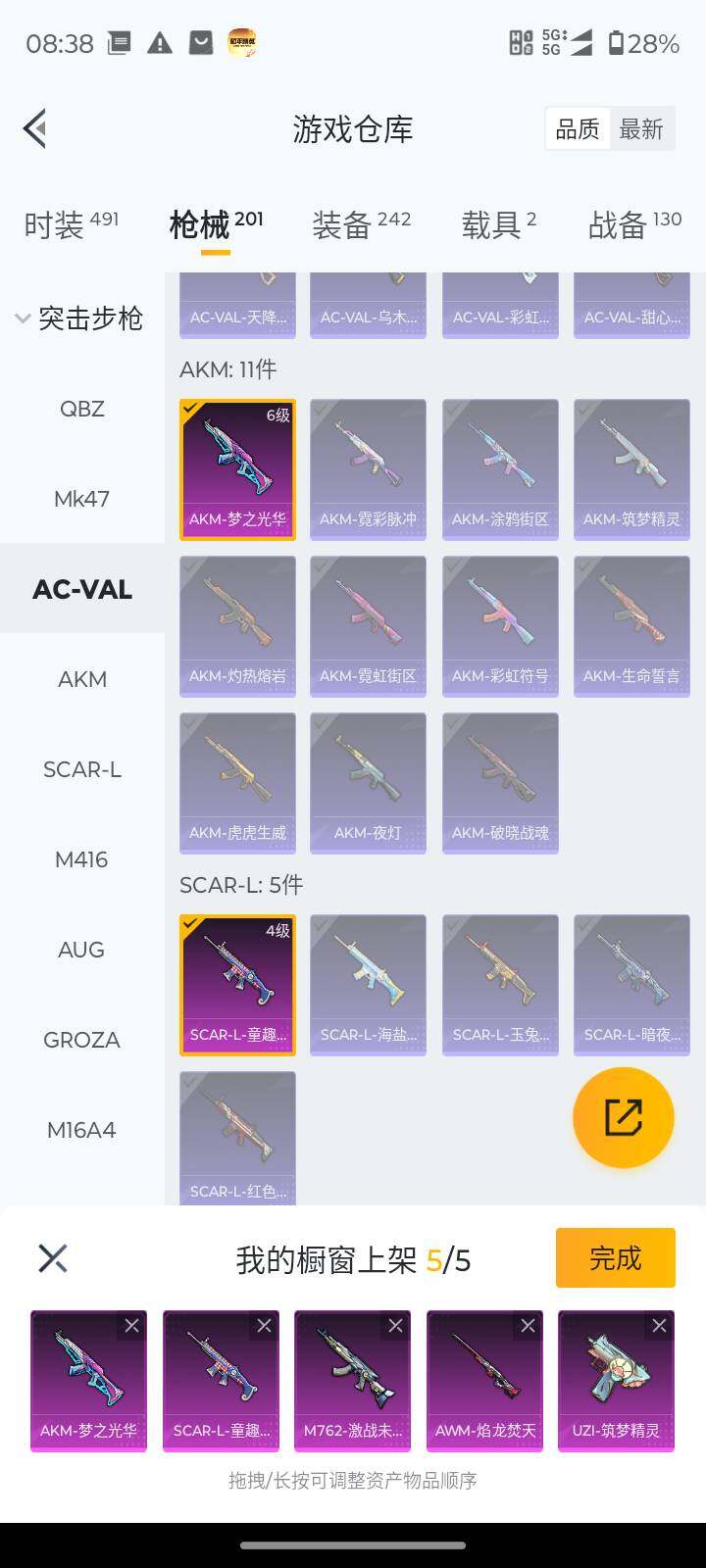Tap the orange floating share button
Viewport: 706px width, 1568px height.
(624, 1117)
